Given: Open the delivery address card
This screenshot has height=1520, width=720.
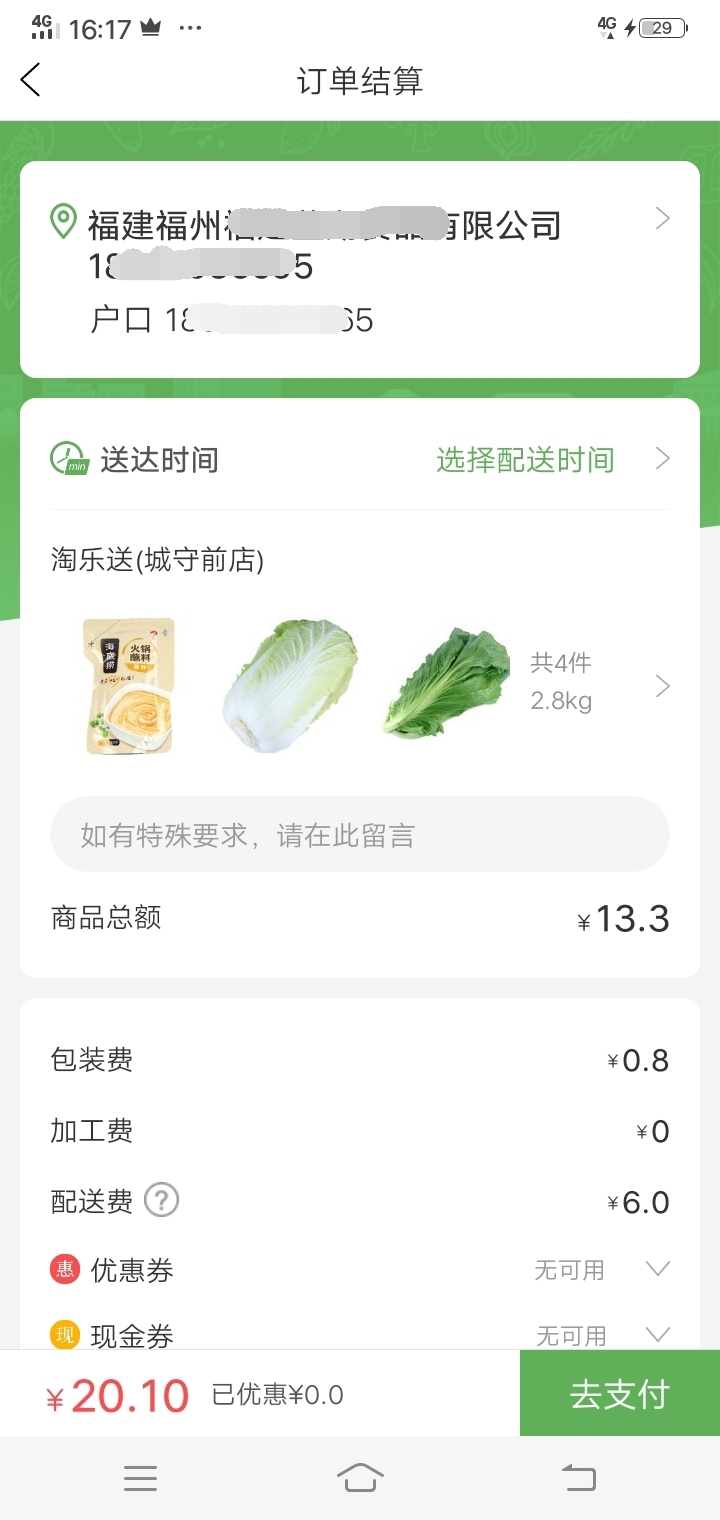Looking at the screenshot, I should click(360, 268).
